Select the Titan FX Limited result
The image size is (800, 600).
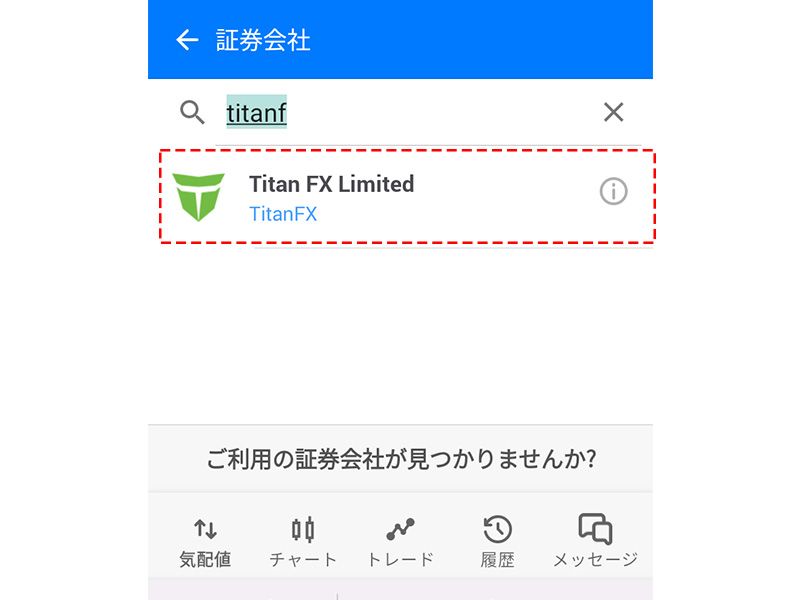point(380,196)
